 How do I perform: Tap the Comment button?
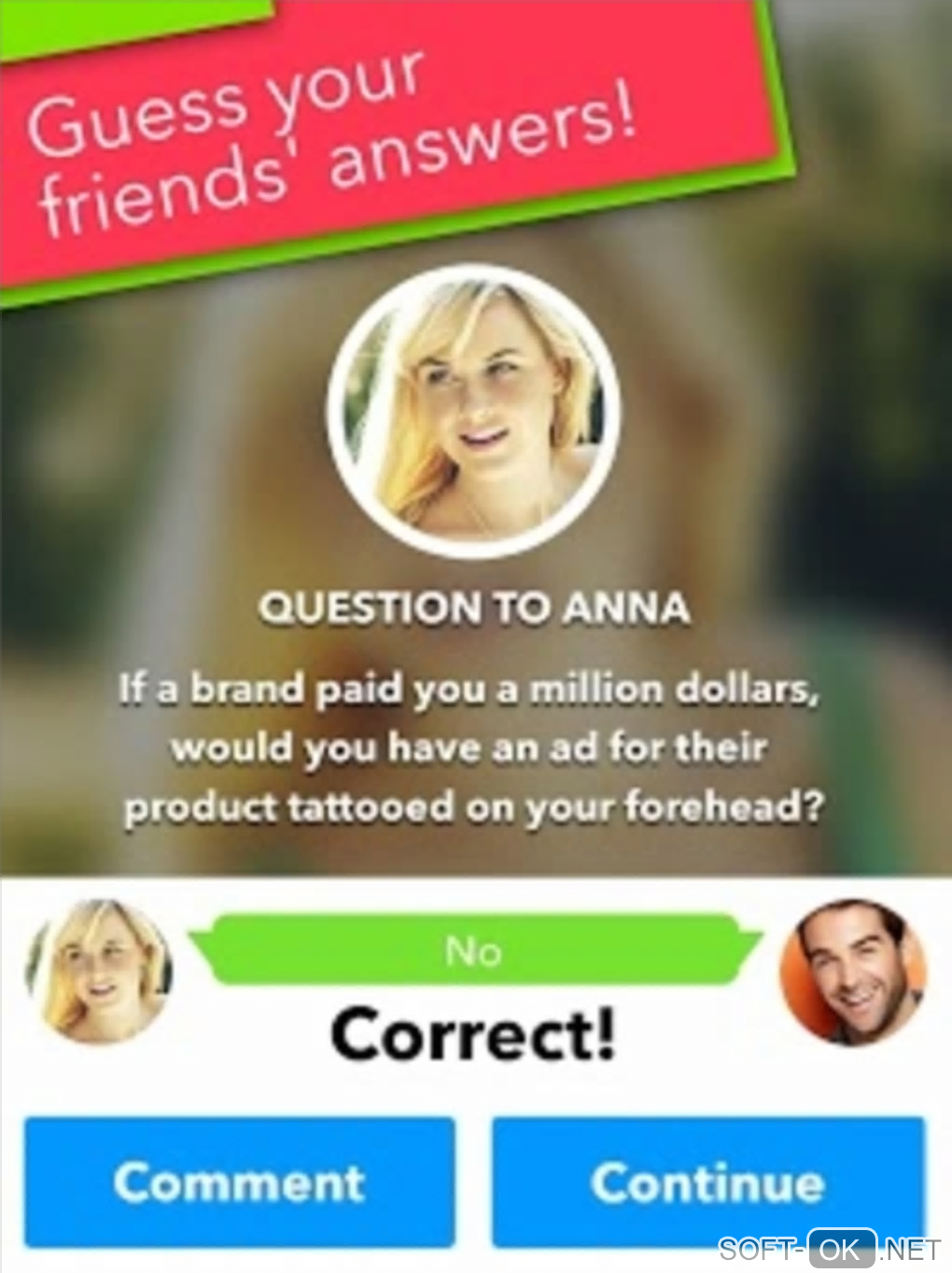(239, 1182)
